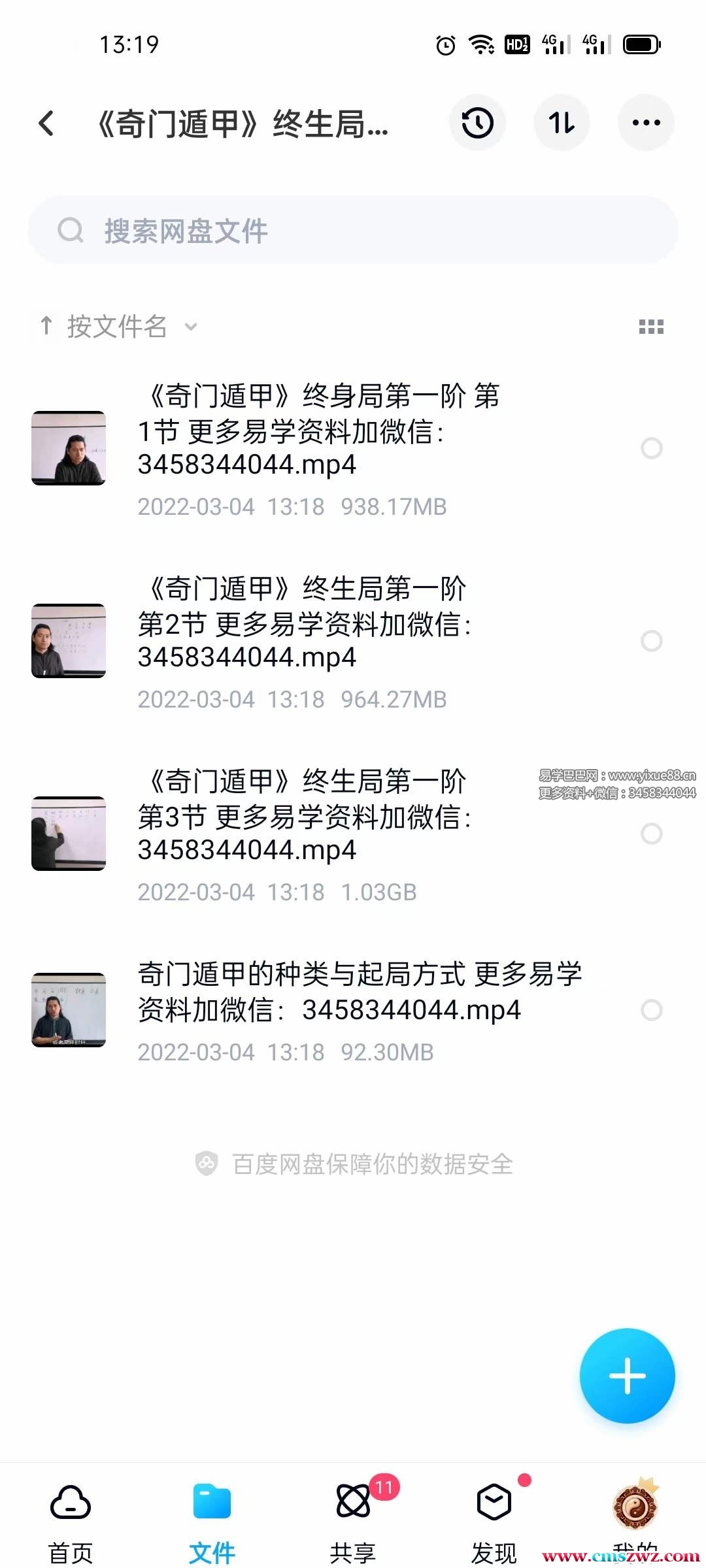Switch to grid view layout

click(x=651, y=327)
